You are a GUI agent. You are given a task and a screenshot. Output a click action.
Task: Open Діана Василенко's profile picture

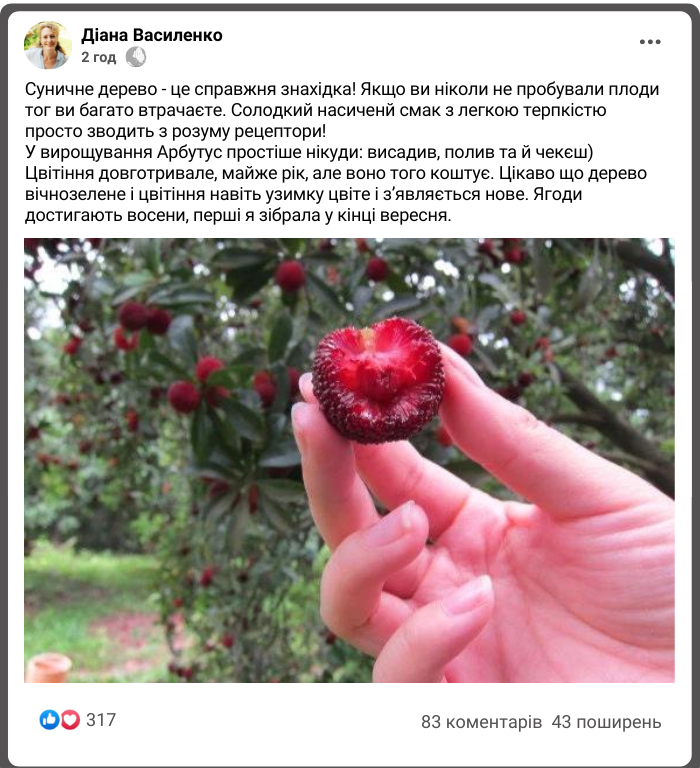pyautogui.click(x=48, y=45)
